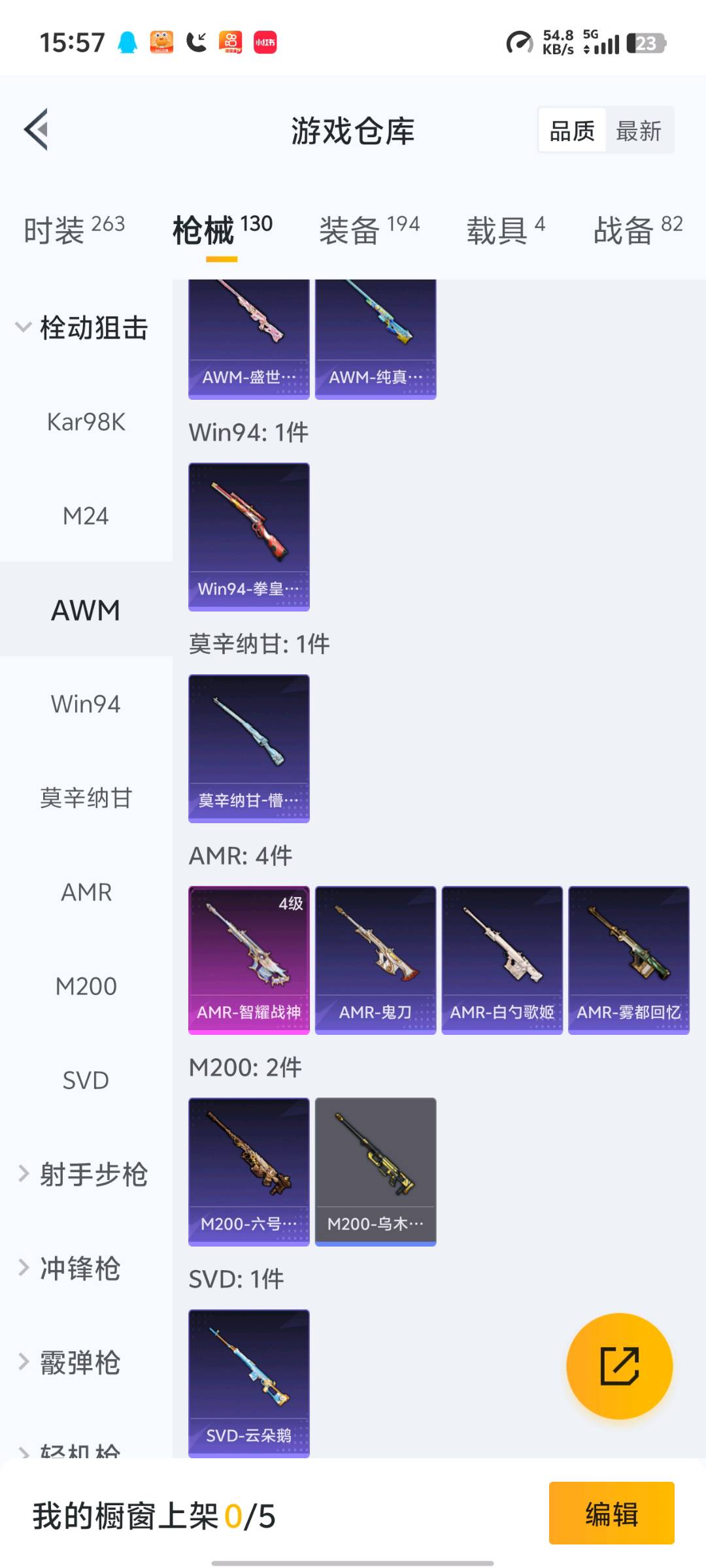Screen dimensions: 706x1568
Task: Select Kar98K in the side list
Action: click(86, 422)
